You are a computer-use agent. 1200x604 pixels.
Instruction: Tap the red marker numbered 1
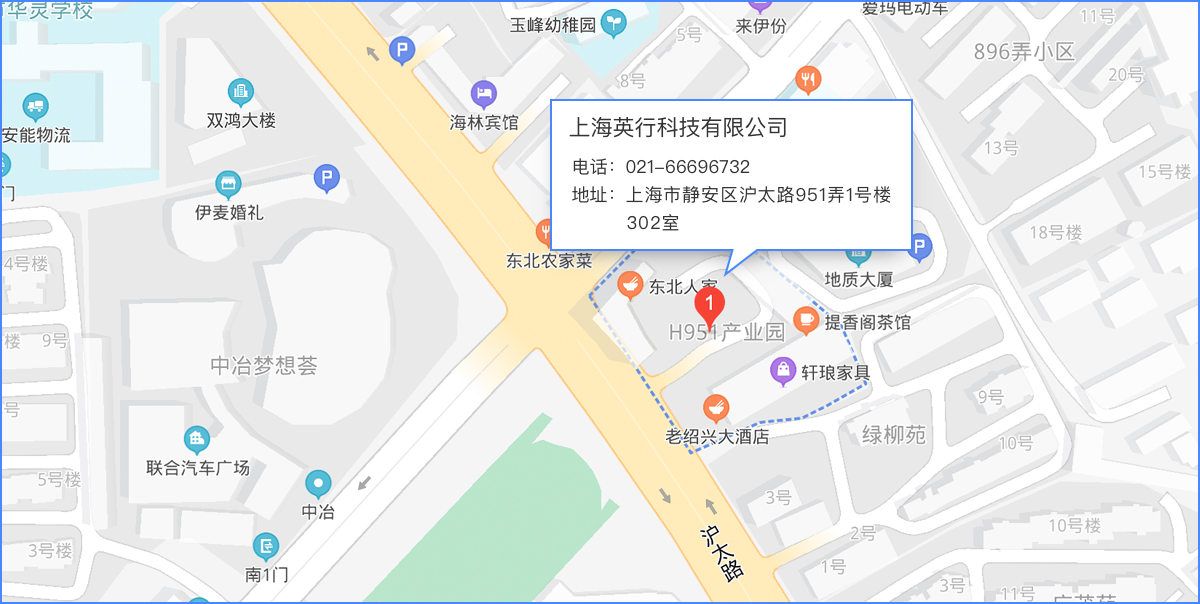[709, 302]
